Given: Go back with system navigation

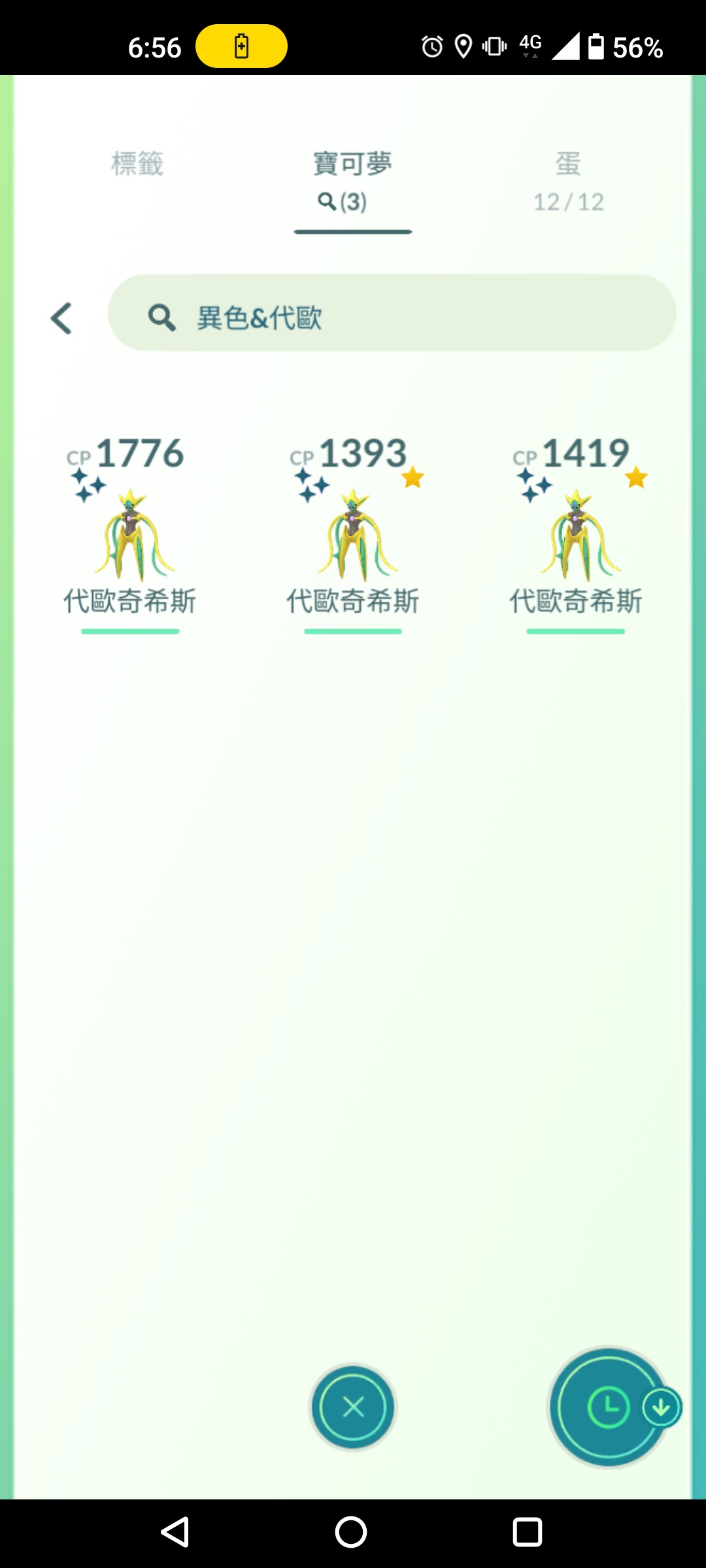Looking at the screenshot, I should (x=175, y=1531).
